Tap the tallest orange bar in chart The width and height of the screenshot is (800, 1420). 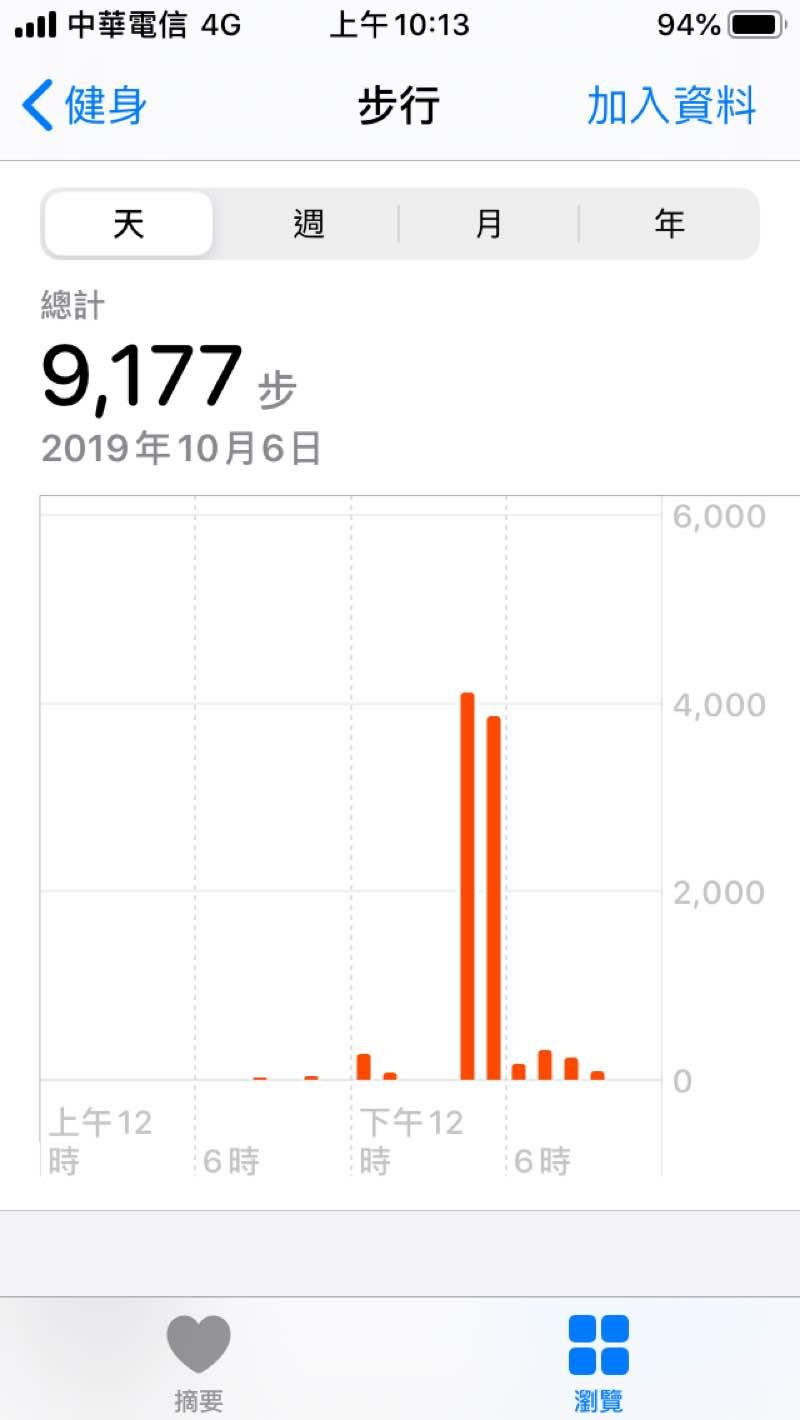point(467,885)
